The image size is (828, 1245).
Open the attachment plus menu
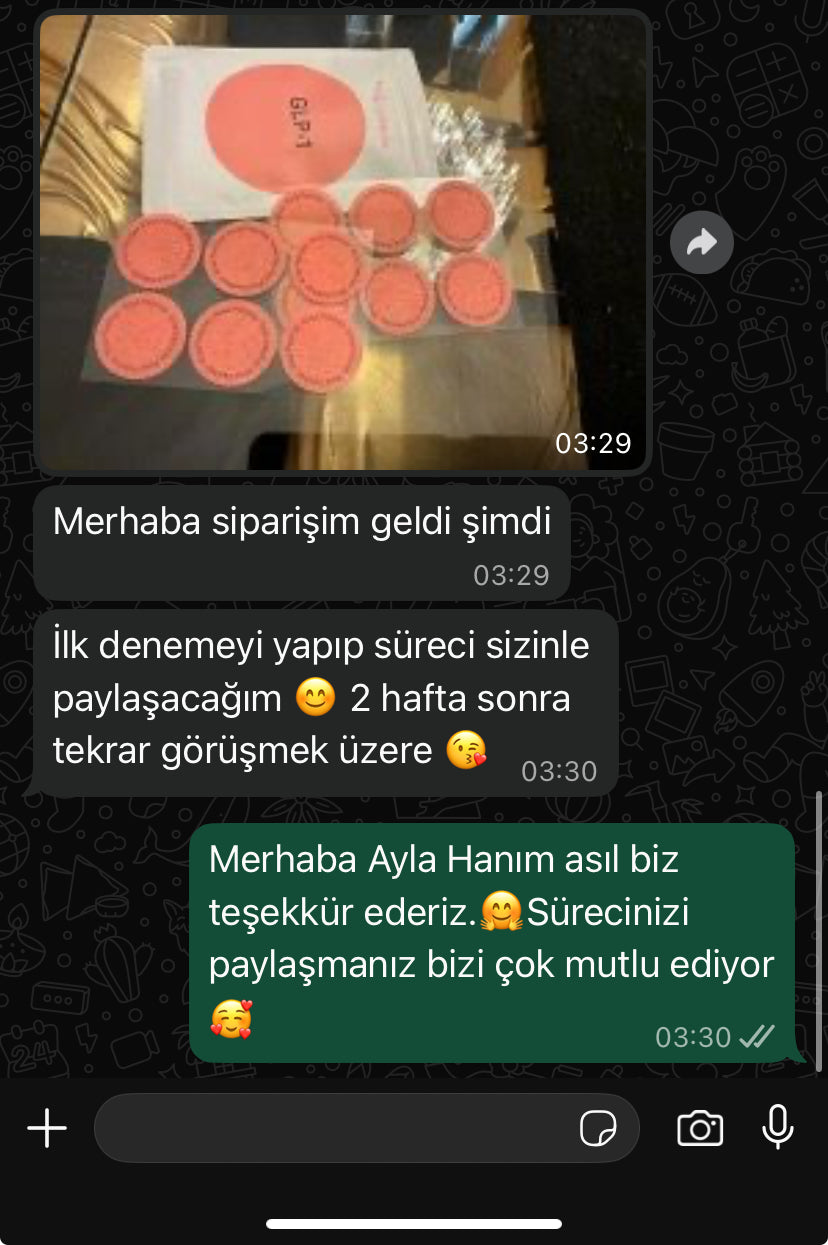[x=47, y=1128]
